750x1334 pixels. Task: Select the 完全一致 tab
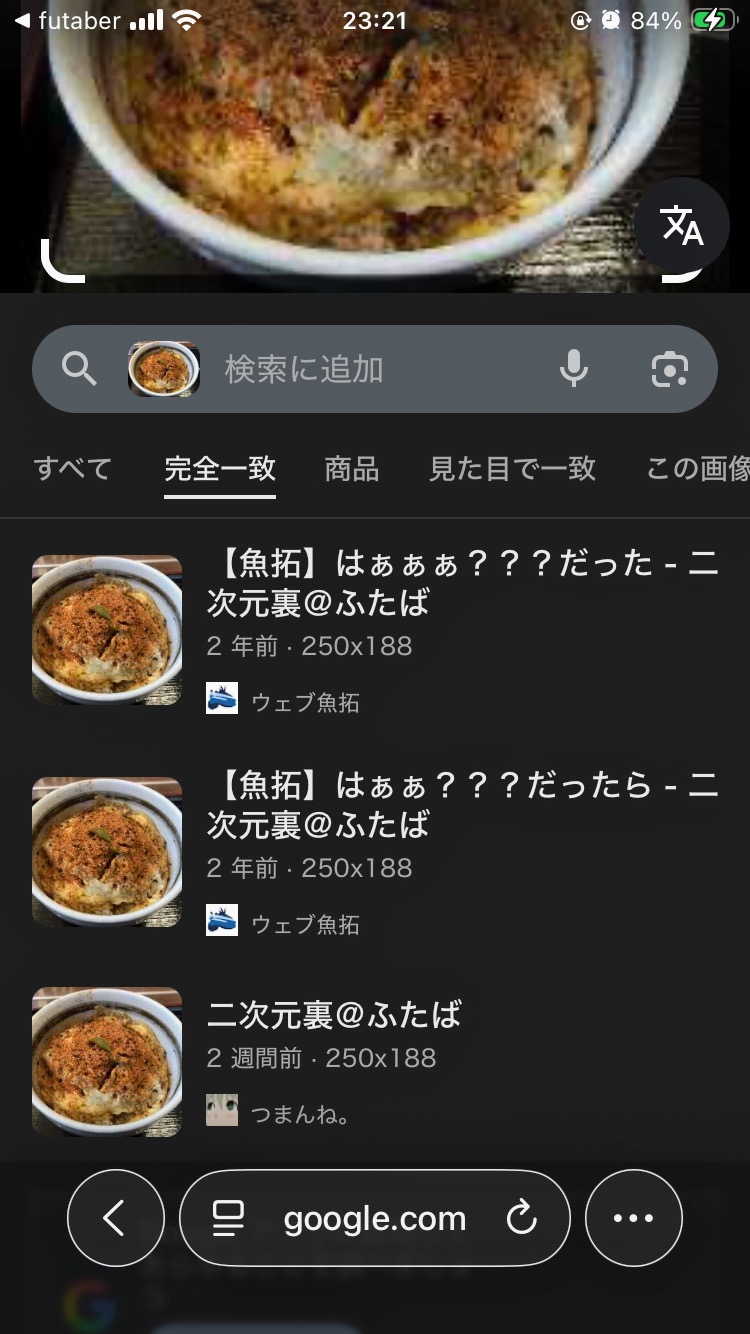220,468
